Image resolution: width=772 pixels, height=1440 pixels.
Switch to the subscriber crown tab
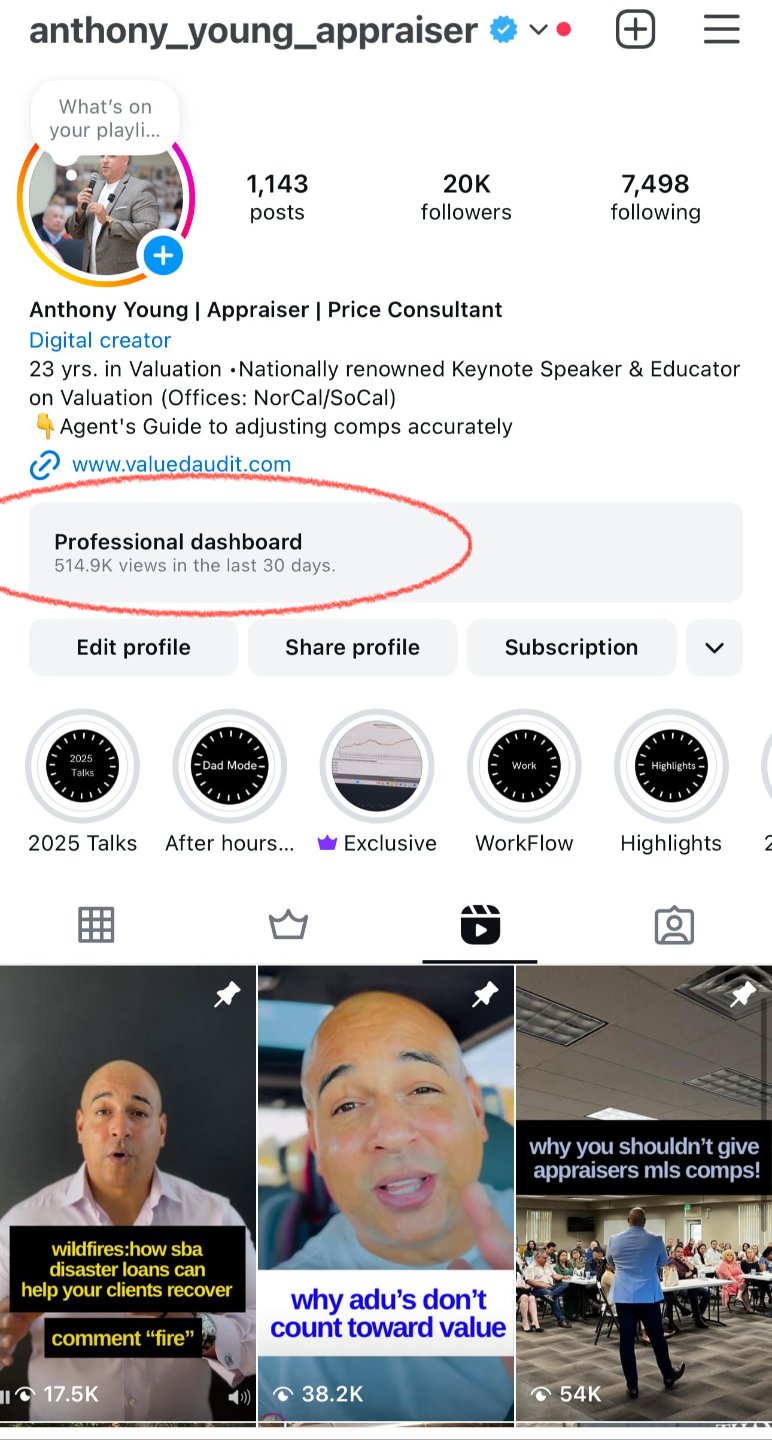pos(288,925)
